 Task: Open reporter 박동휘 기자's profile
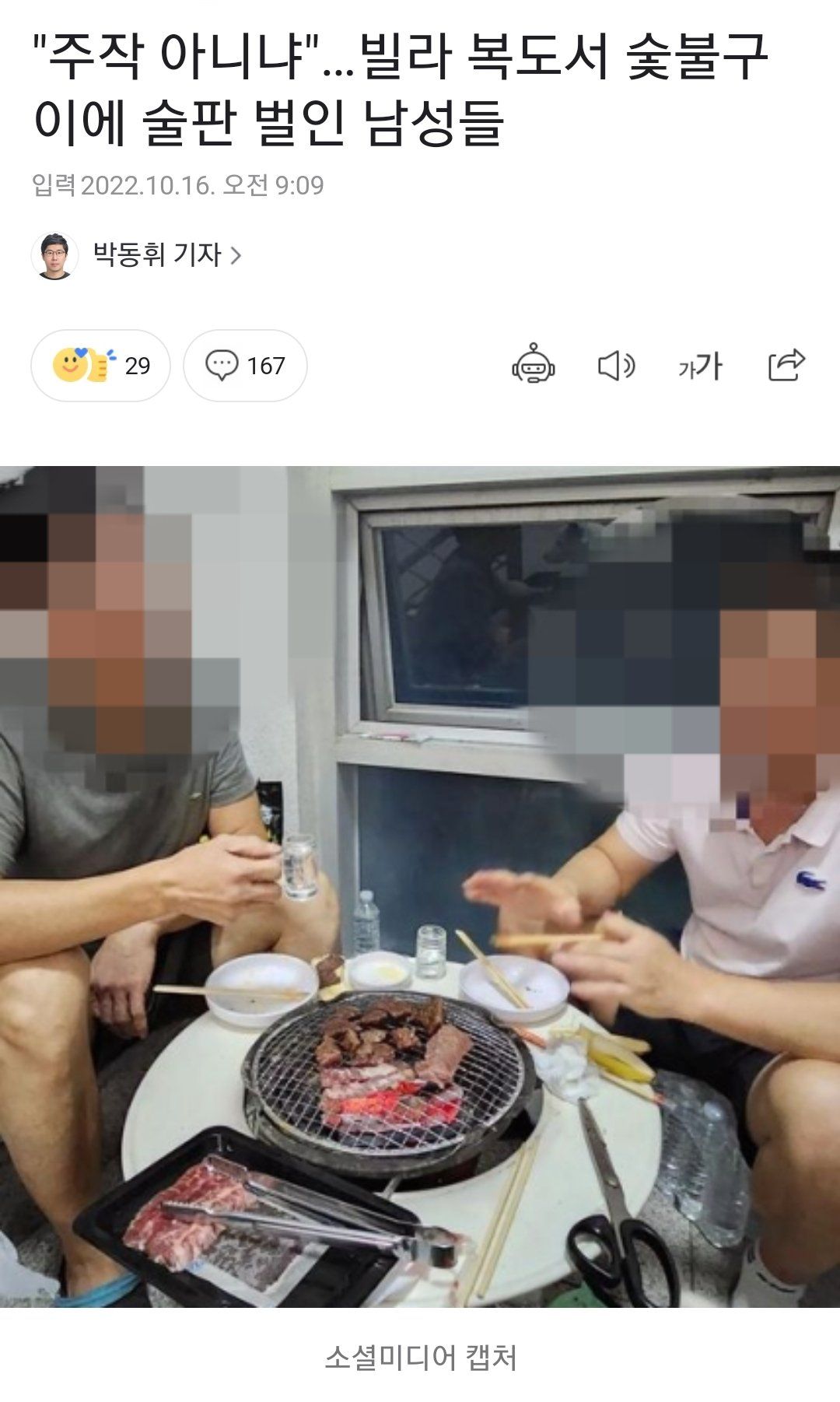click(158, 254)
